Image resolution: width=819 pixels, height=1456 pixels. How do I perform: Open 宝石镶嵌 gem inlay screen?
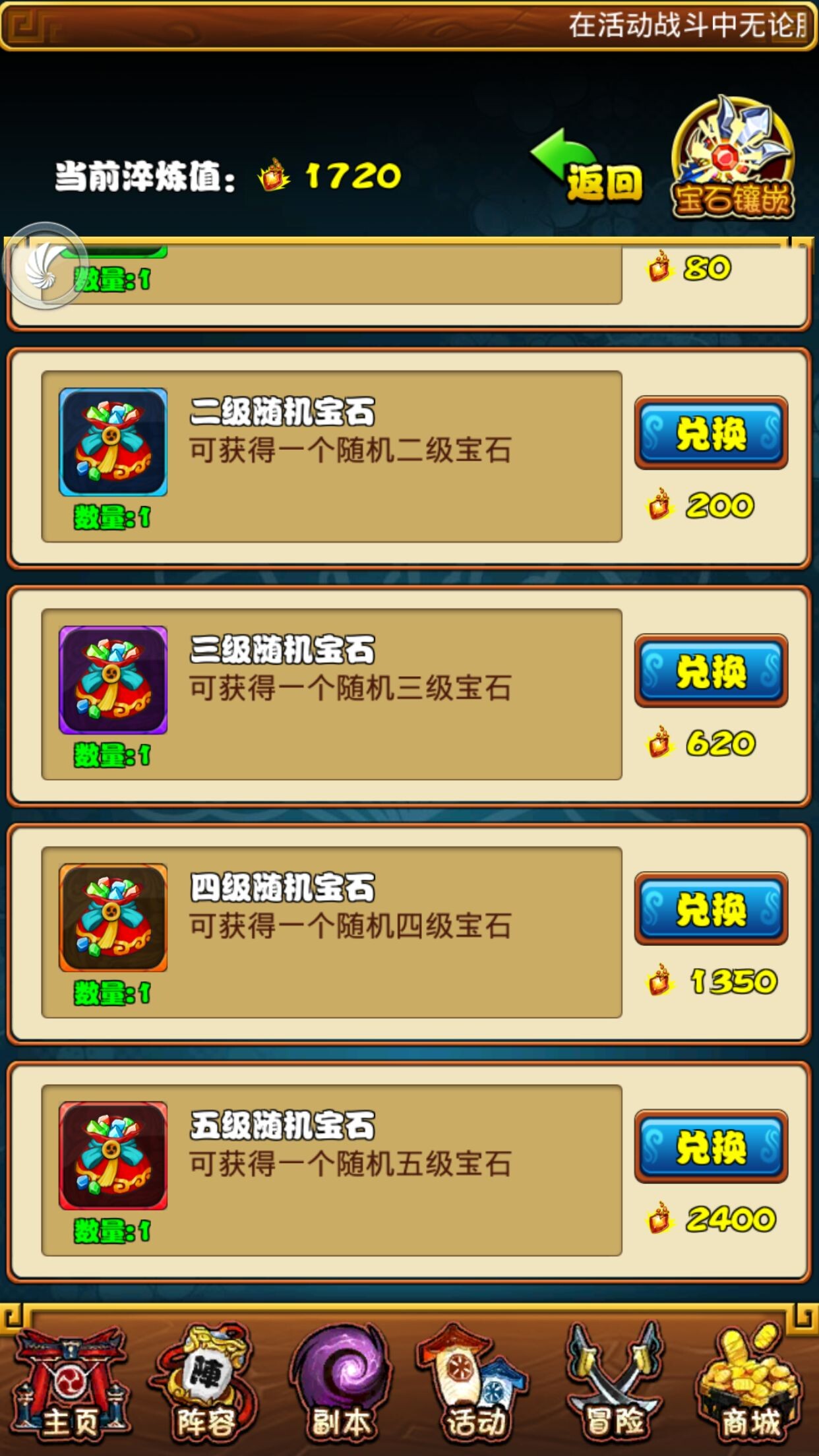coord(732,160)
